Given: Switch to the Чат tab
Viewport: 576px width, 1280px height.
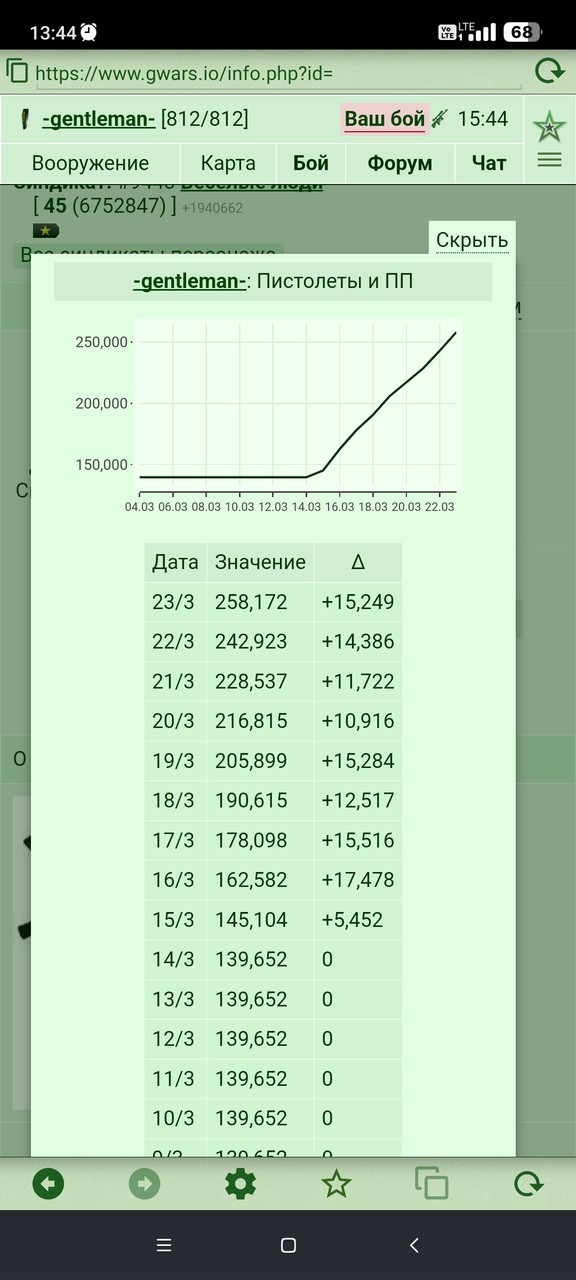Looking at the screenshot, I should [489, 163].
